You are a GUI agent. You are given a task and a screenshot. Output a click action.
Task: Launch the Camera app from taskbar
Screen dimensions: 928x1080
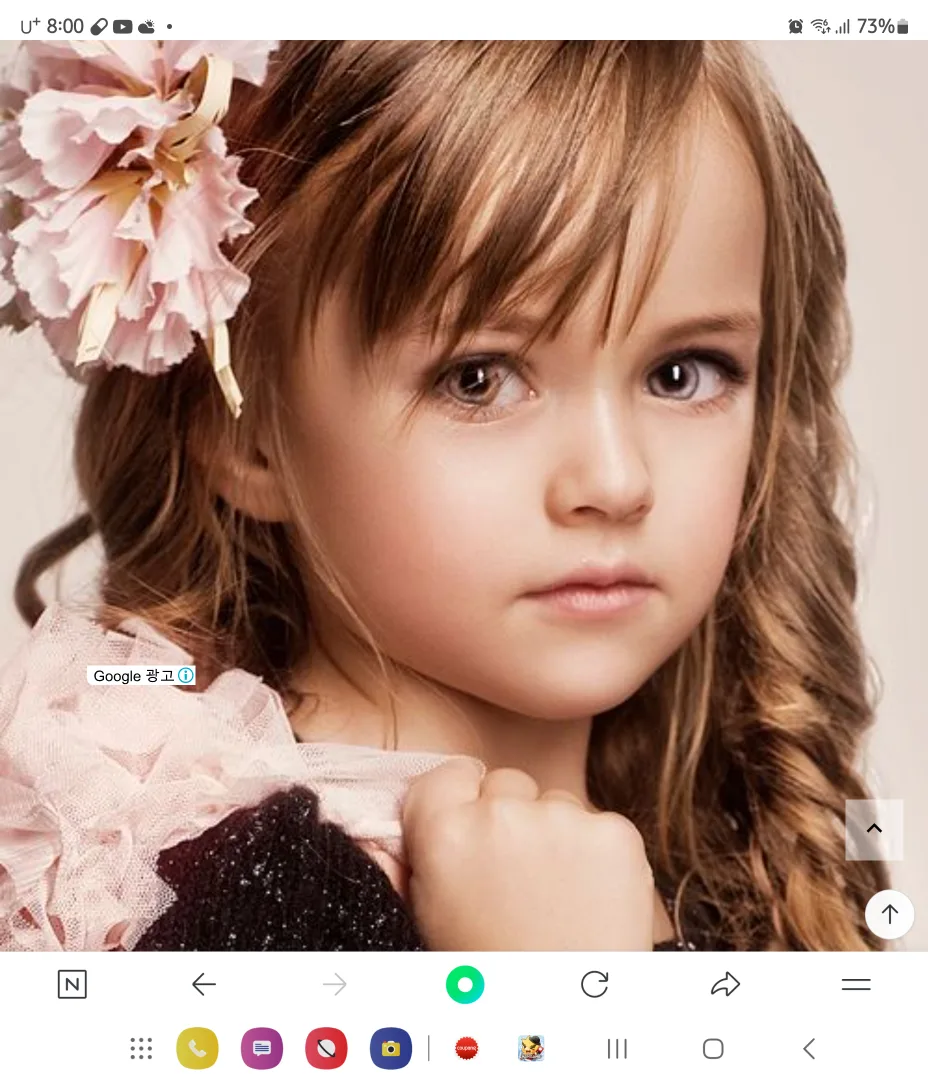tap(391, 1048)
